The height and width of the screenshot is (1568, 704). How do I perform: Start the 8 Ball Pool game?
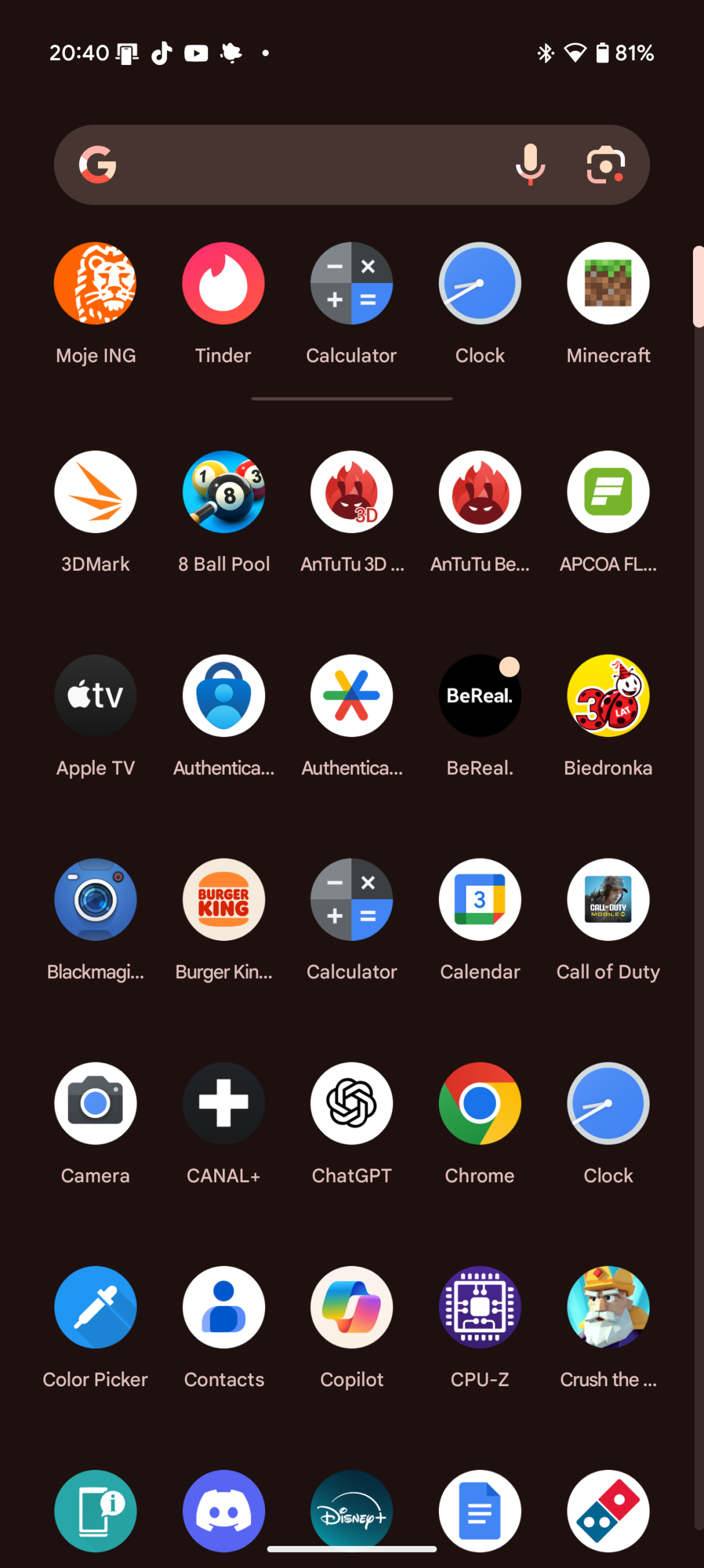coord(223,492)
